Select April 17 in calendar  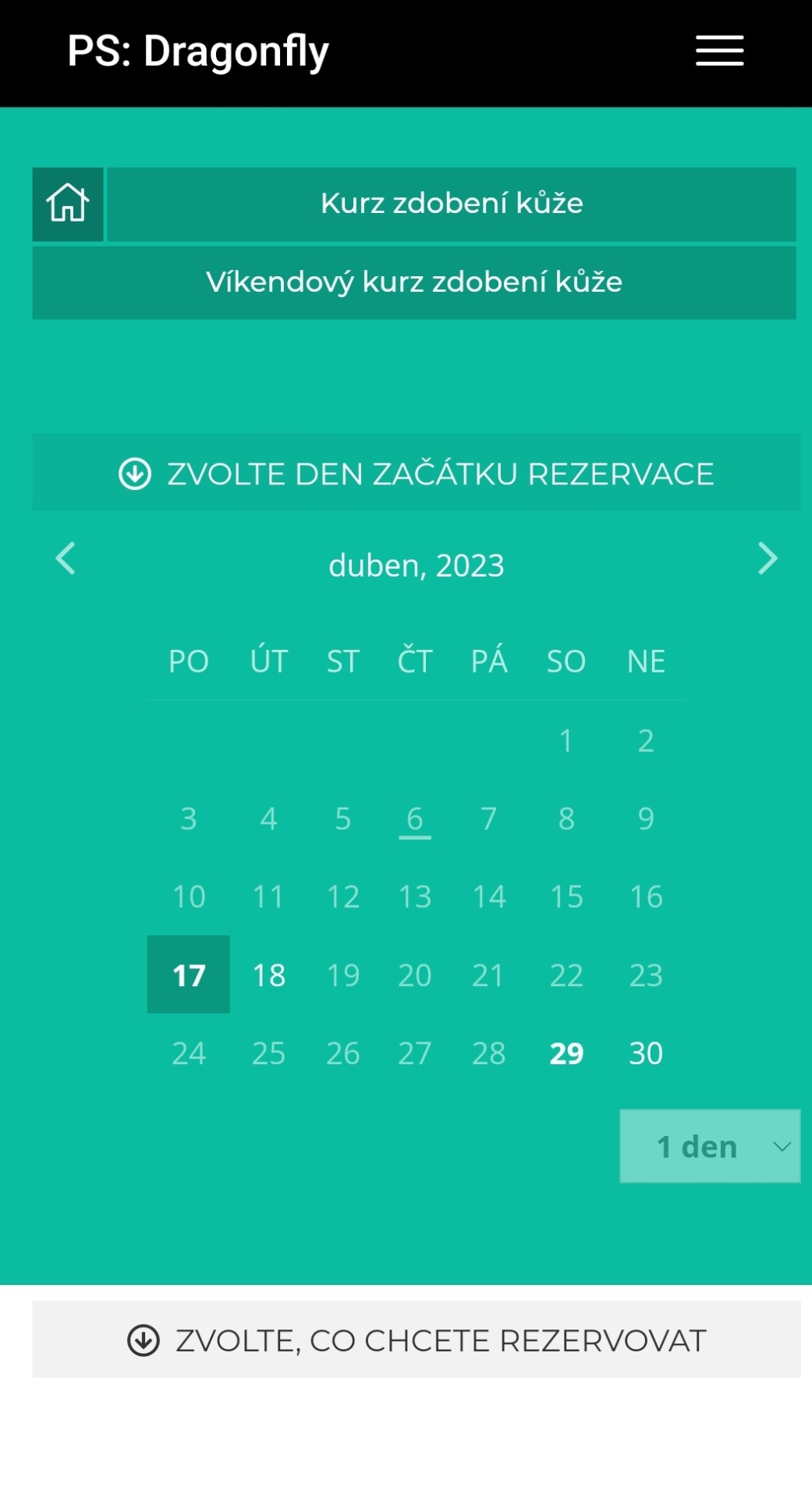[x=189, y=974]
